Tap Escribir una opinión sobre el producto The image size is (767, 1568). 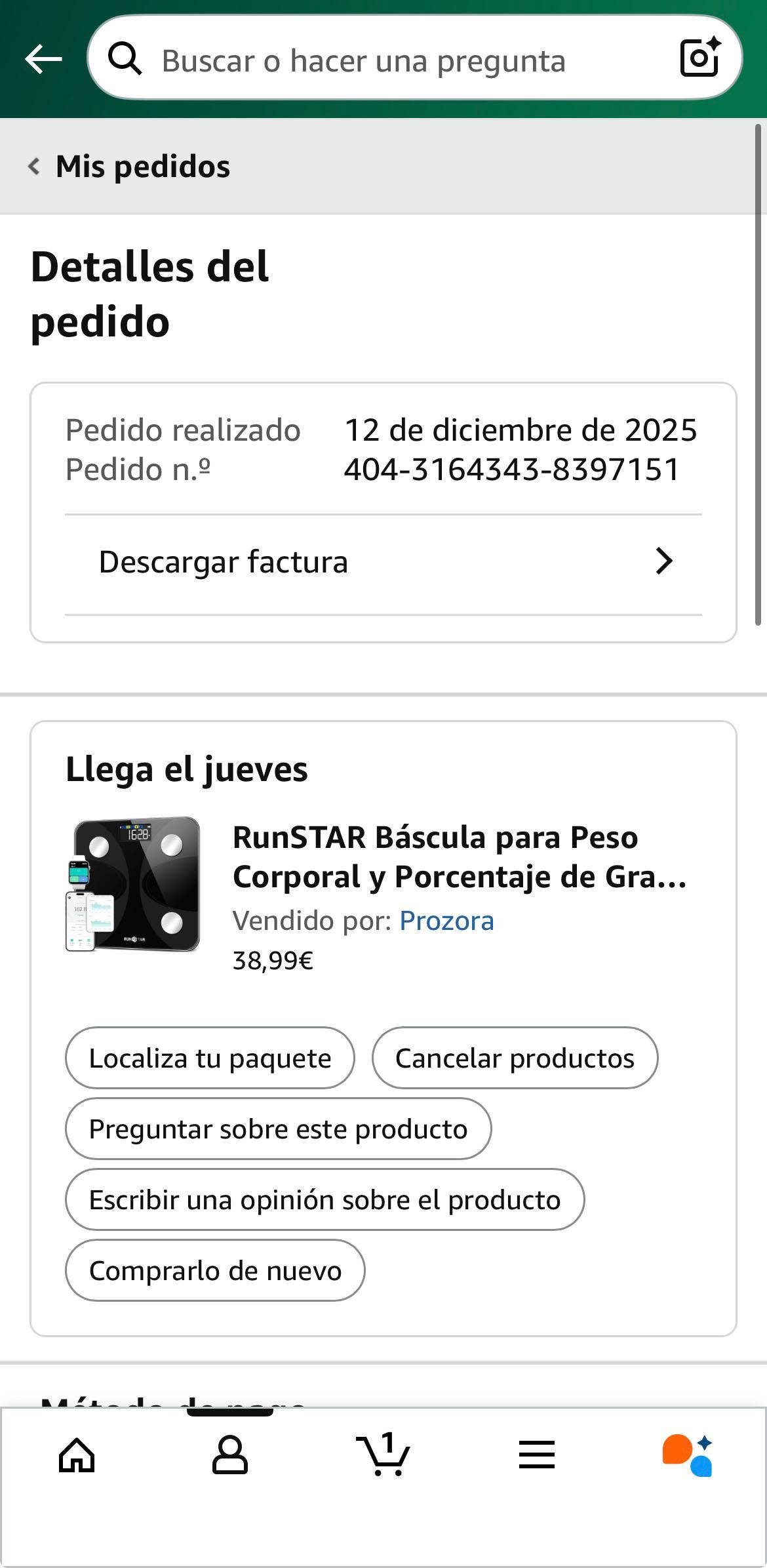pos(324,1200)
